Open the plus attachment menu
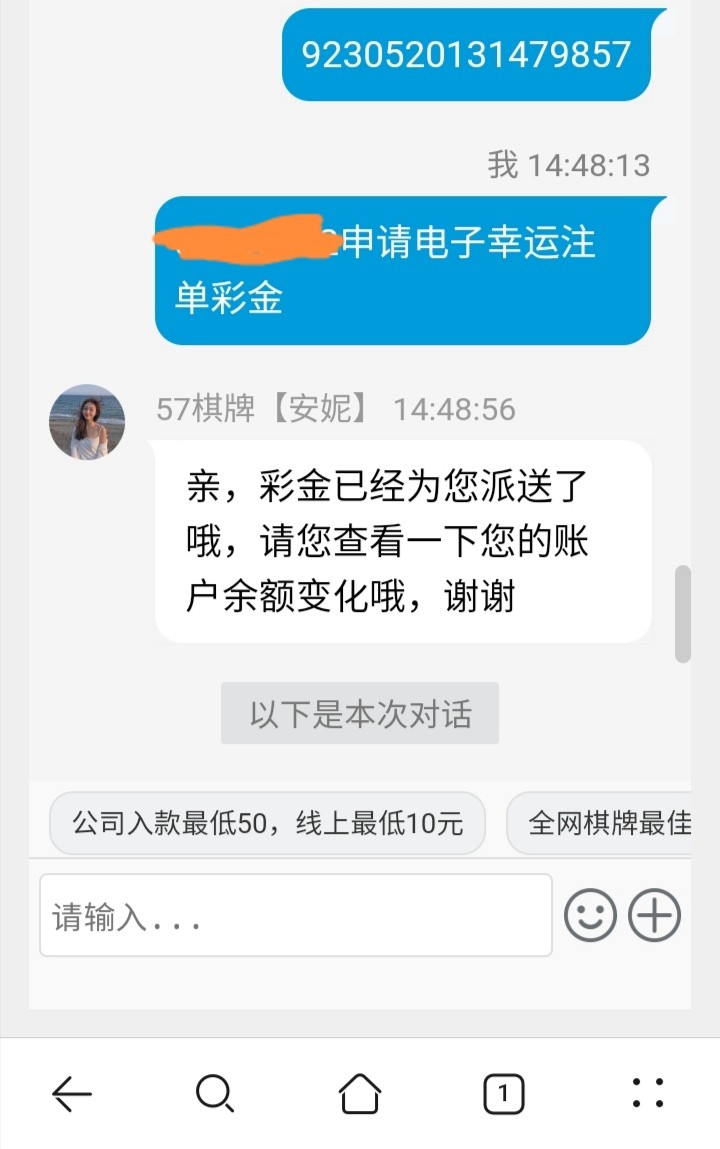Image resolution: width=720 pixels, height=1149 pixels. coord(654,915)
